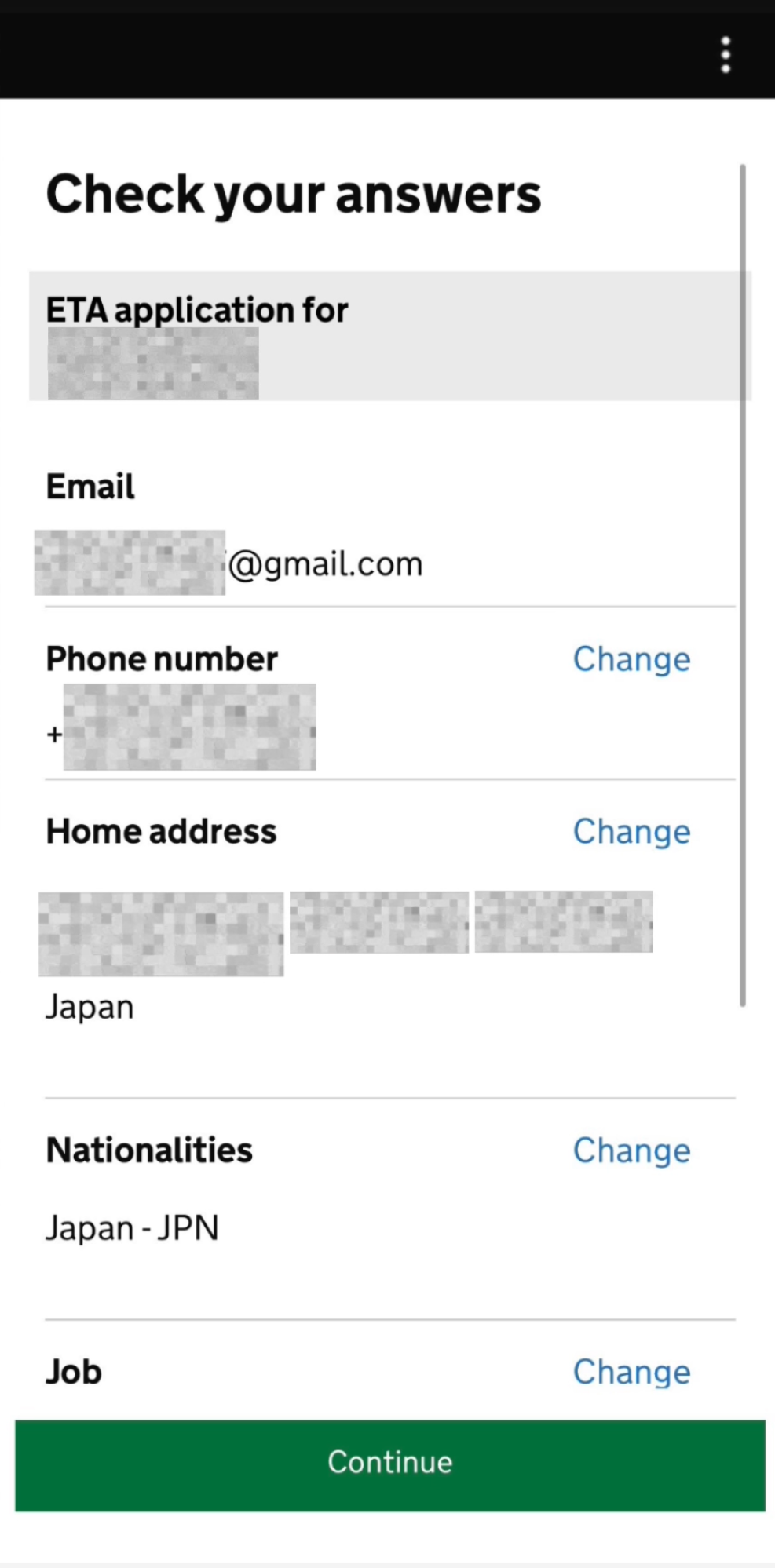The width and height of the screenshot is (775, 1568).
Task: Change the phone number
Action: [x=631, y=659]
